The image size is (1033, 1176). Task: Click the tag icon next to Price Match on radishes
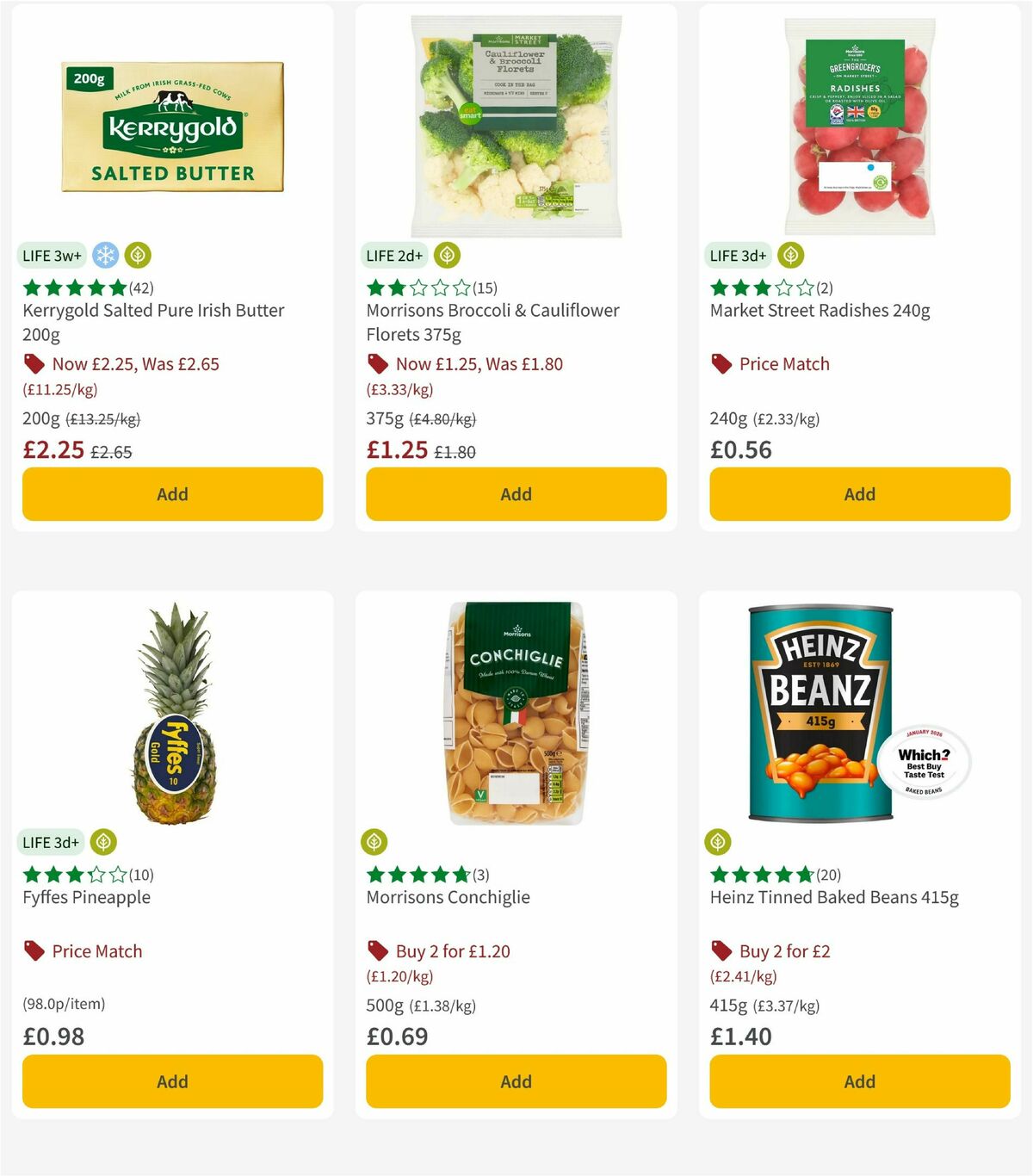721,363
